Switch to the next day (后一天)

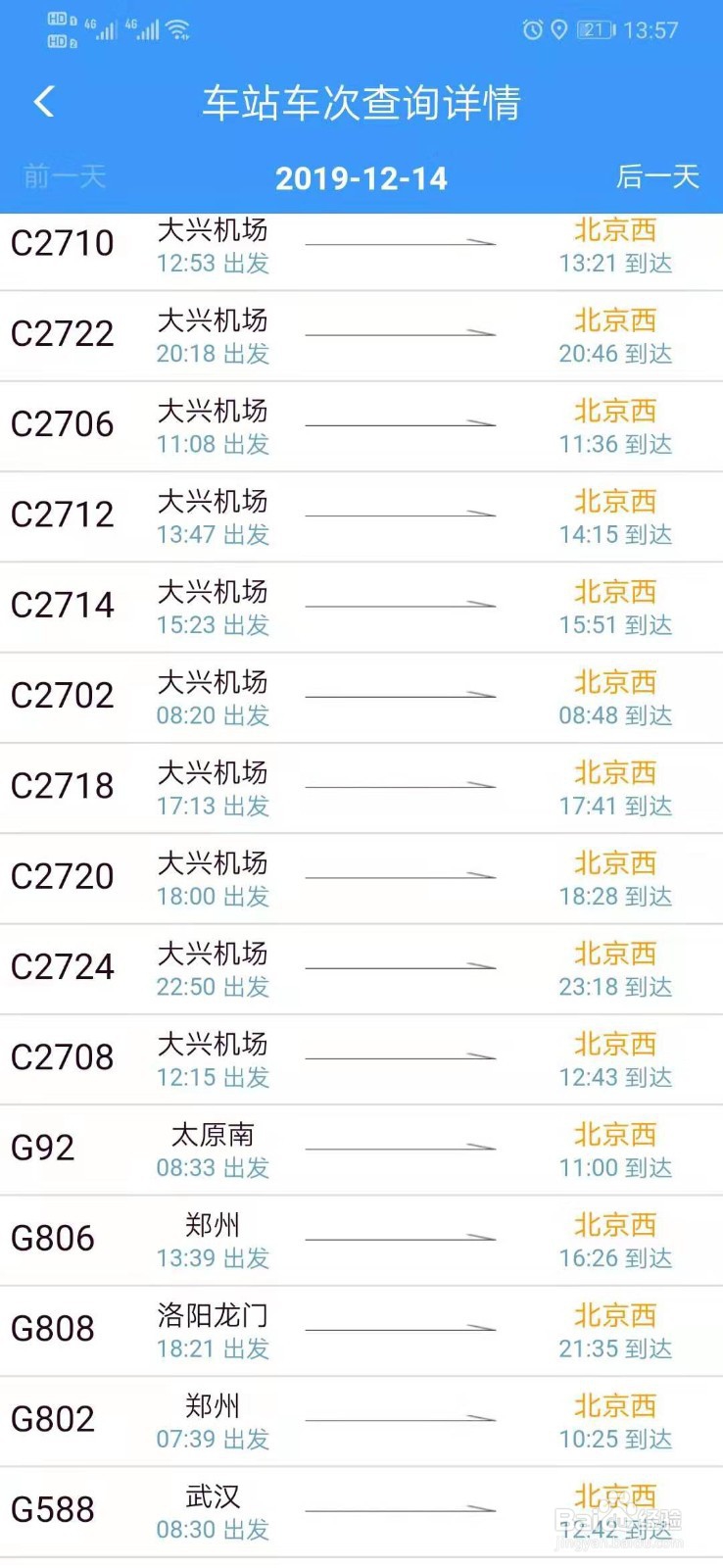657,176
